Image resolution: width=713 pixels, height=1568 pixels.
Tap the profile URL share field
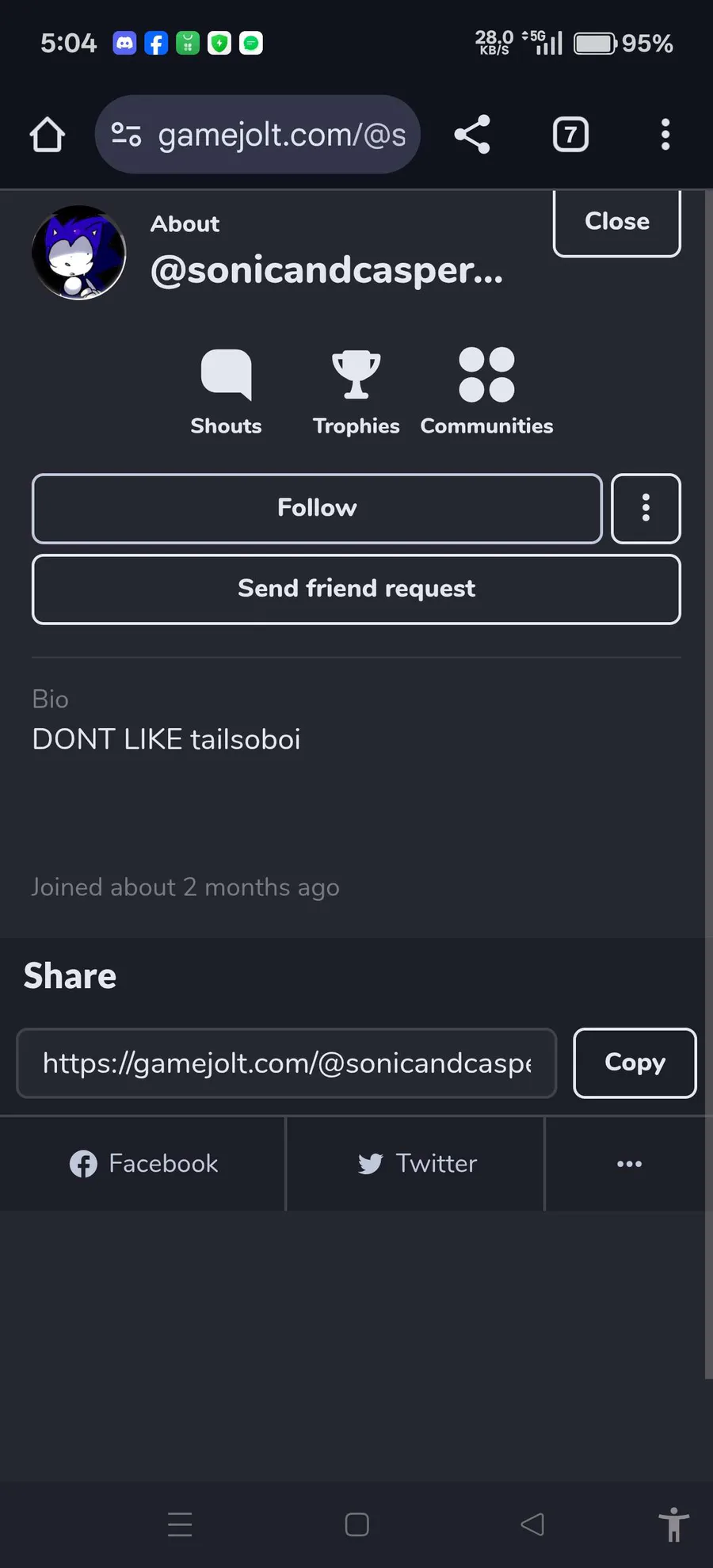(287, 1063)
